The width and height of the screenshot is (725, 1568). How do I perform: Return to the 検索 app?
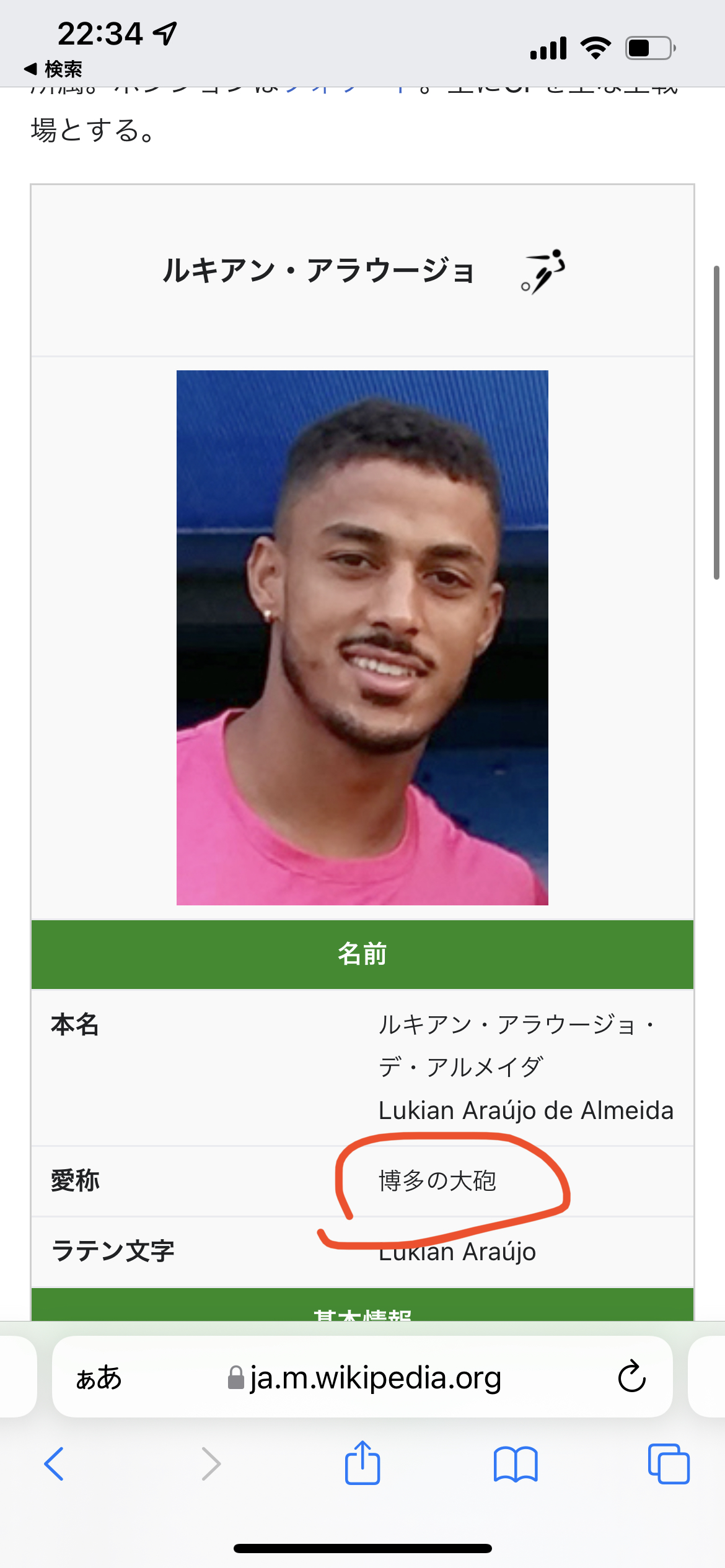(53, 69)
